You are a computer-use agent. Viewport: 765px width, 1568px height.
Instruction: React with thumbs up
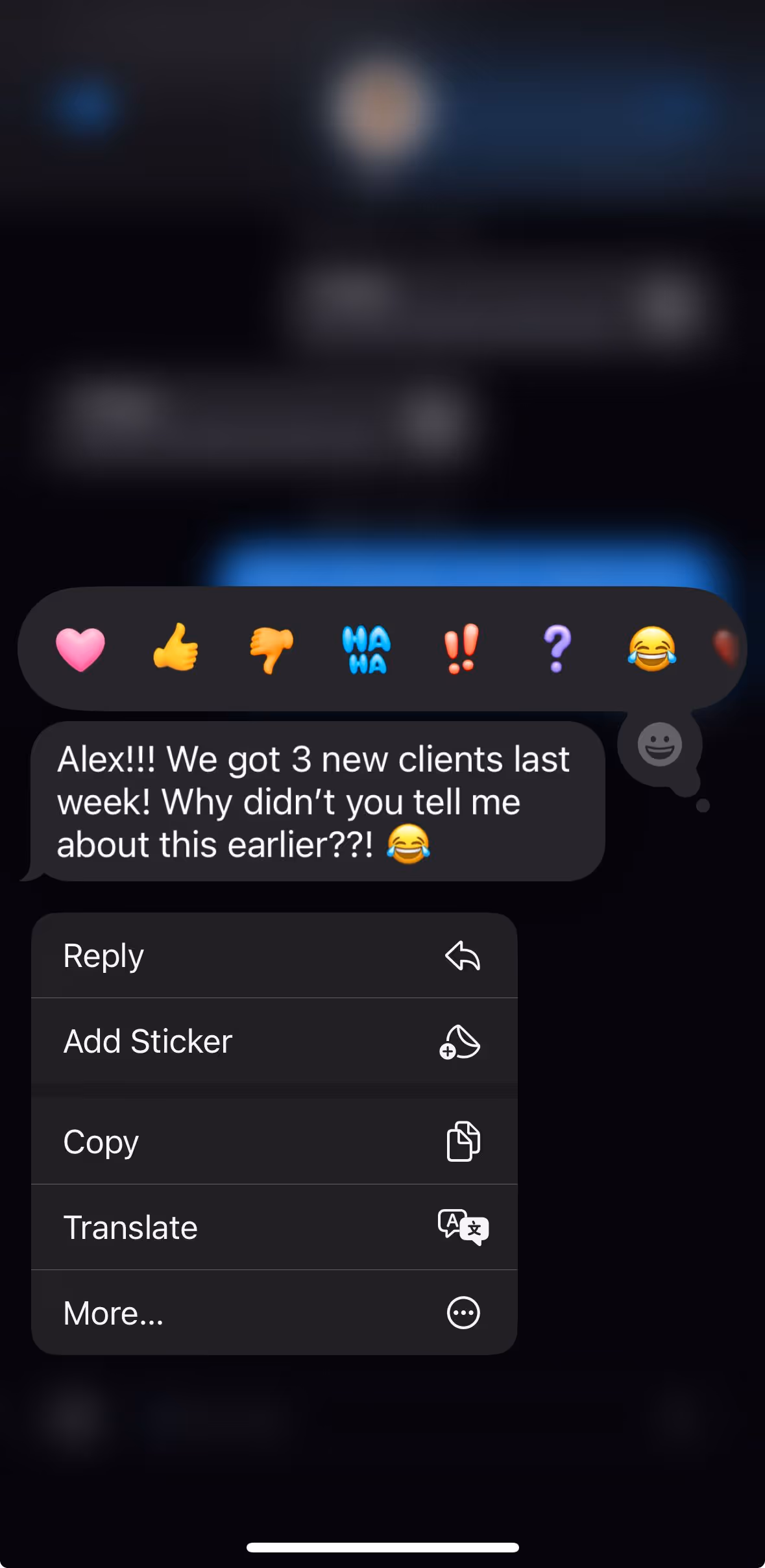click(175, 647)
